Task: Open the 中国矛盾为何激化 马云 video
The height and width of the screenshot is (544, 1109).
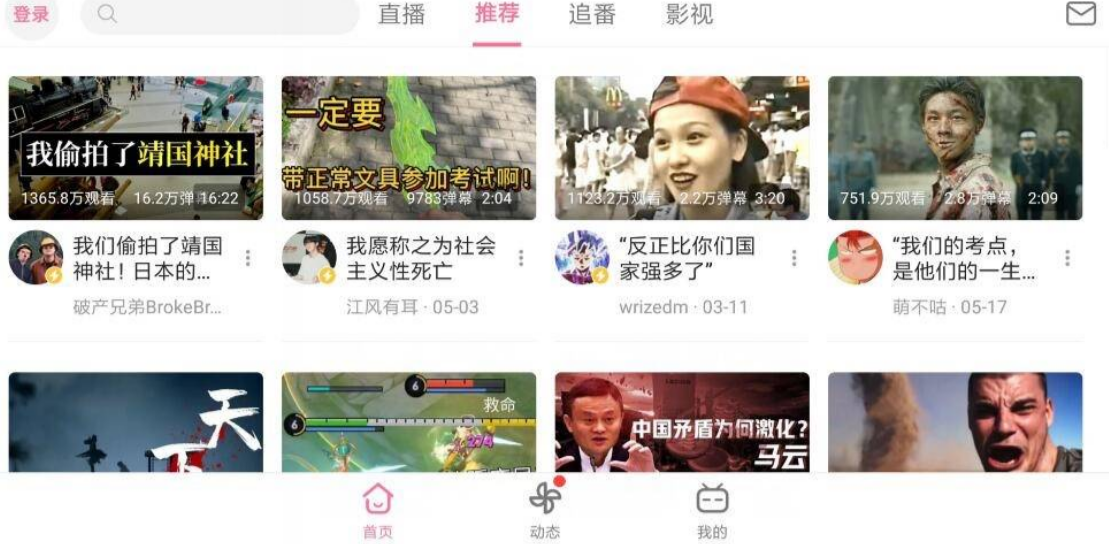Action: [682, 422]
